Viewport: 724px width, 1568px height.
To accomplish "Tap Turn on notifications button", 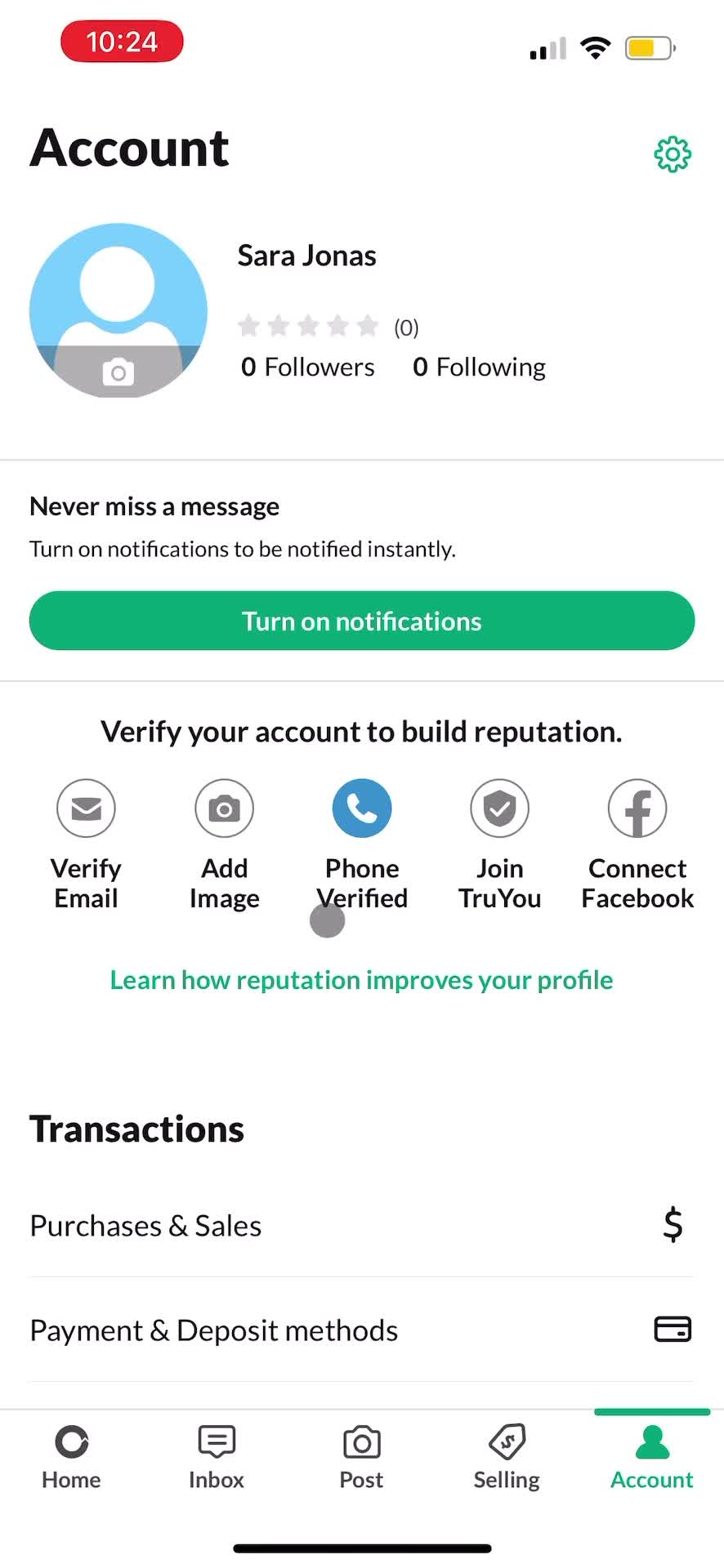I will (362, 621).
